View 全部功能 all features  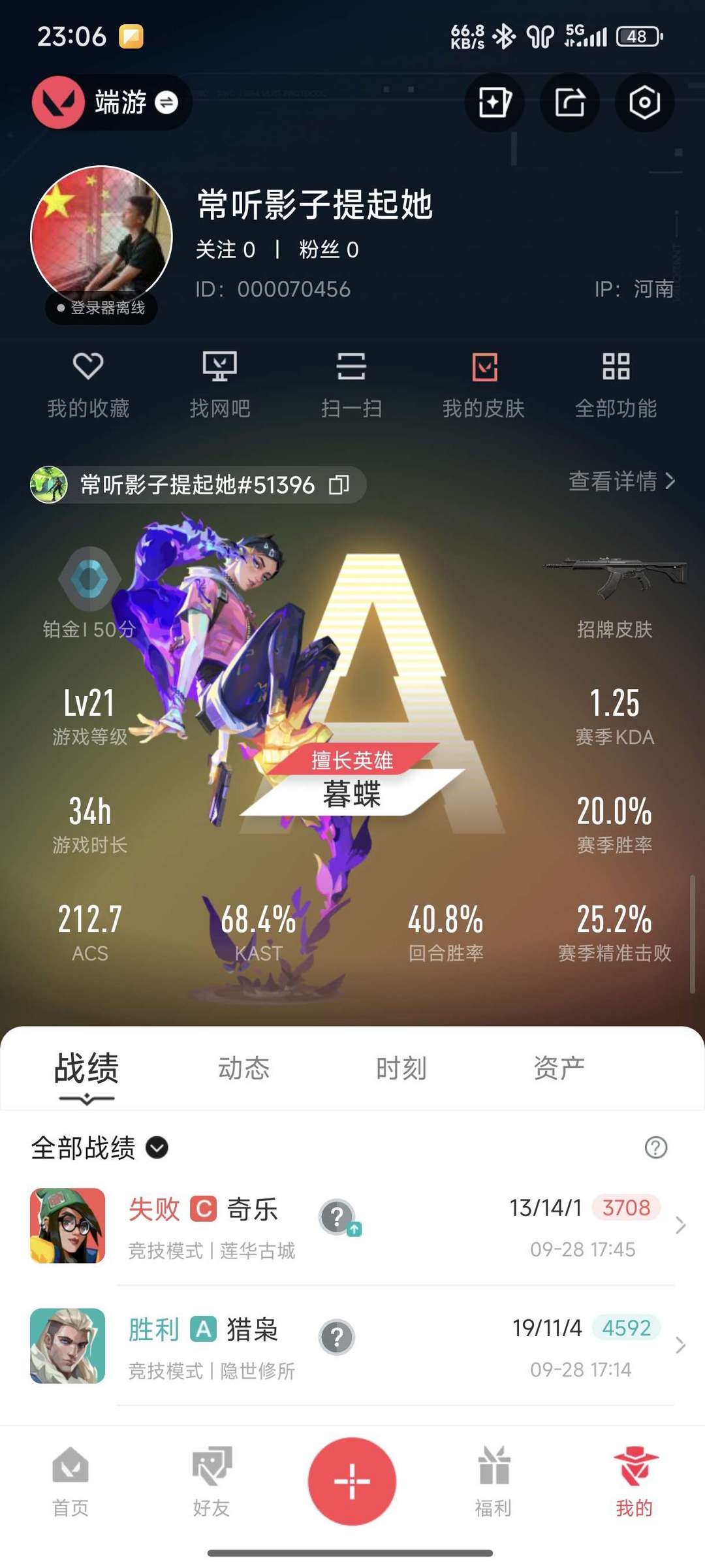tap(616, 383)
